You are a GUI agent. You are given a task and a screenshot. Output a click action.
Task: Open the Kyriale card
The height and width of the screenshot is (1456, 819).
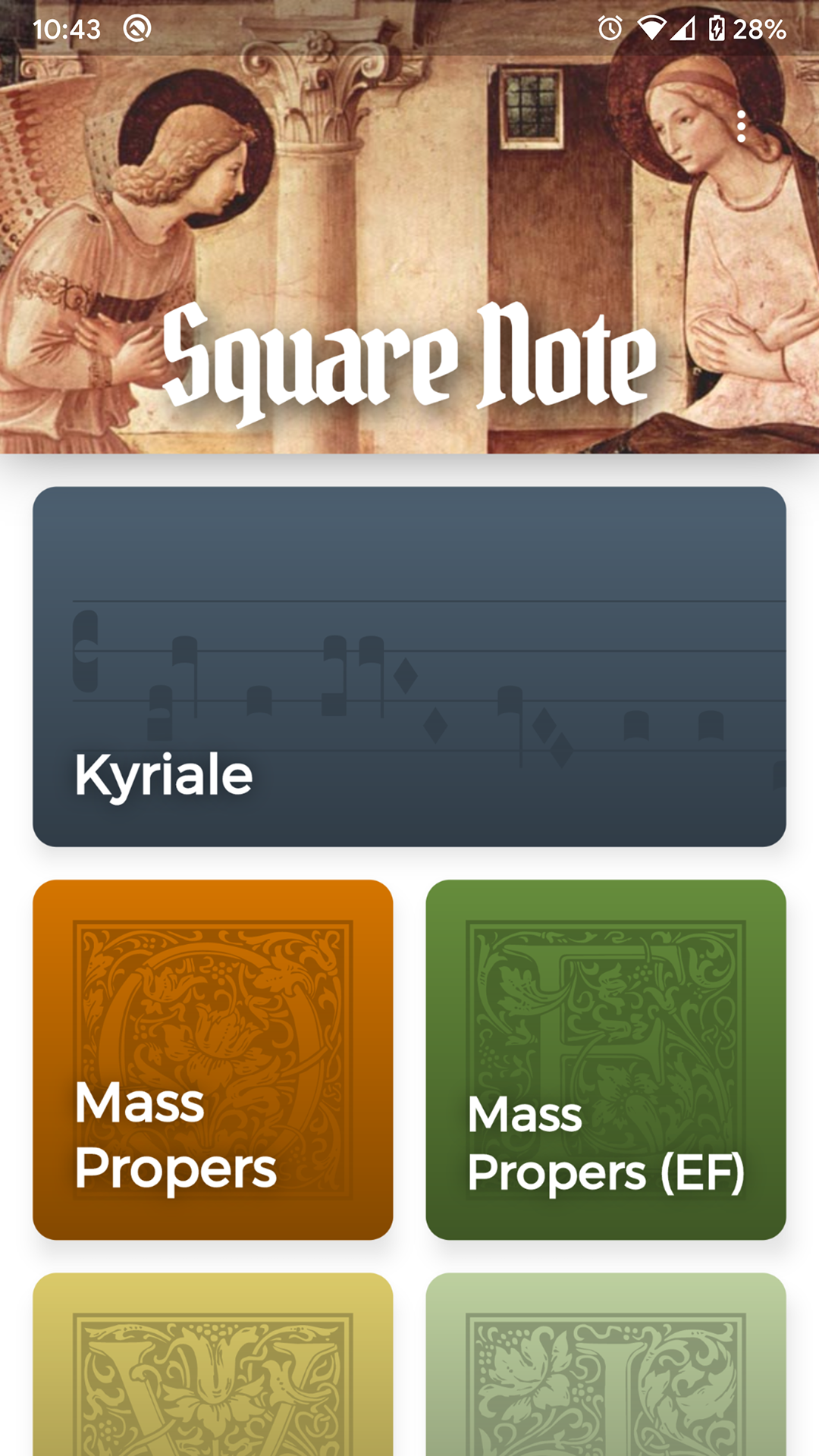[409, 666]
